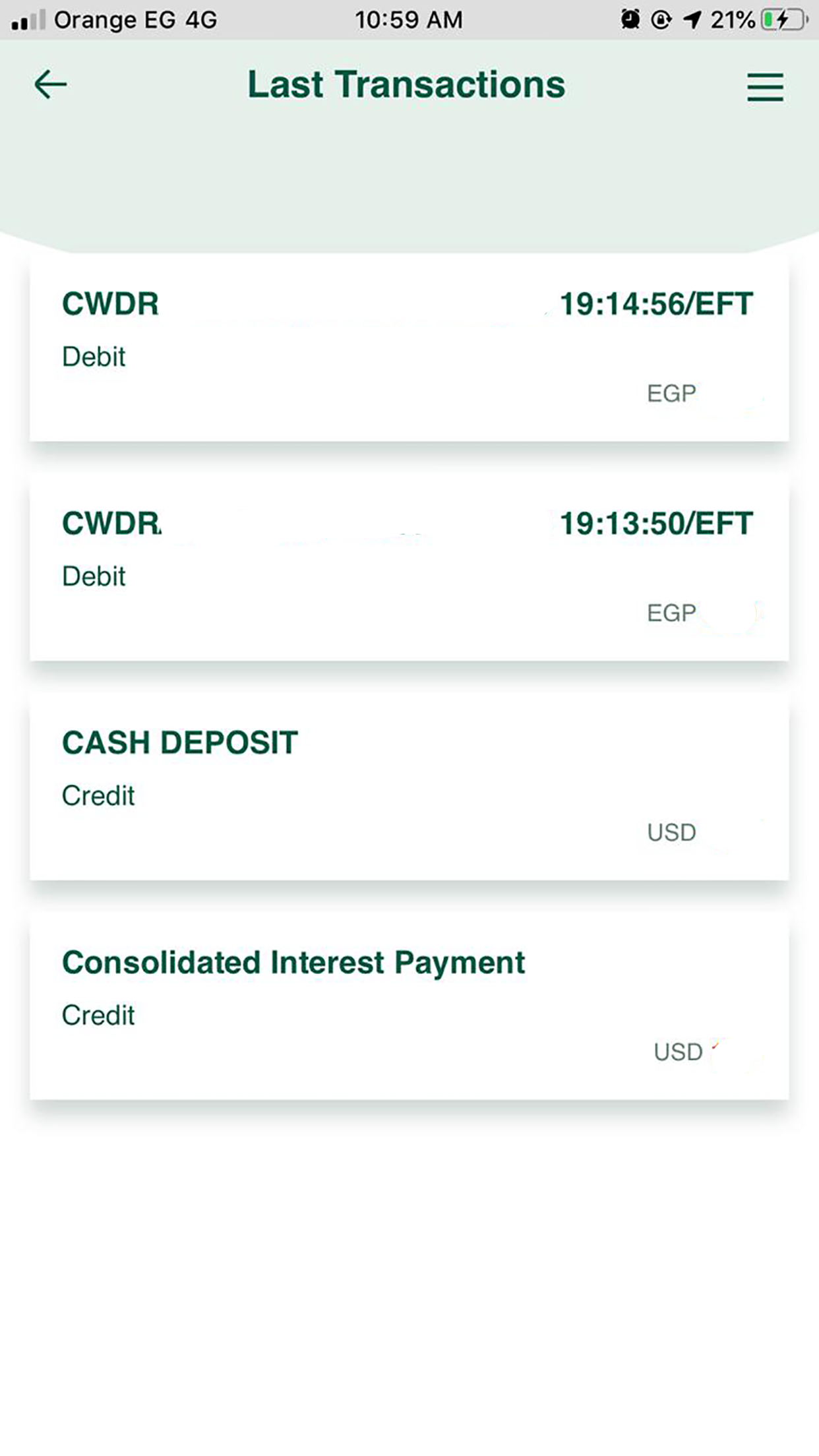Select the first CWDR debit transaction
The width and height of the screenshot is (819, 1456).
409,349
